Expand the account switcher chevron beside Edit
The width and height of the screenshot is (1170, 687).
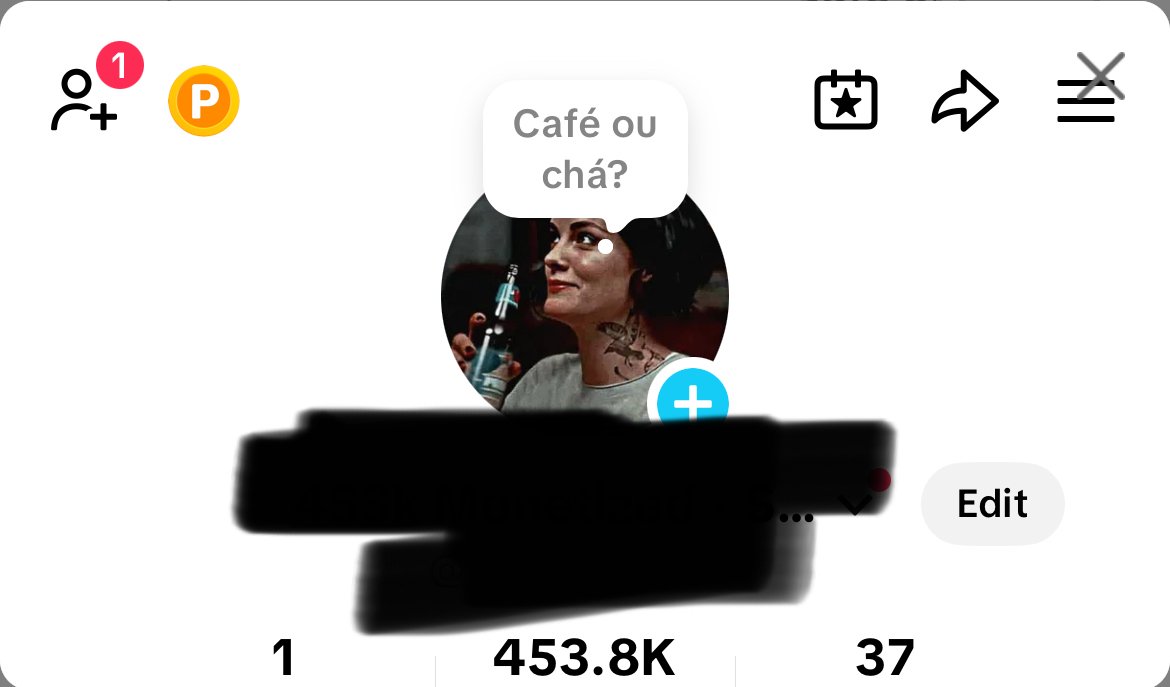click(x=856, y=504)
